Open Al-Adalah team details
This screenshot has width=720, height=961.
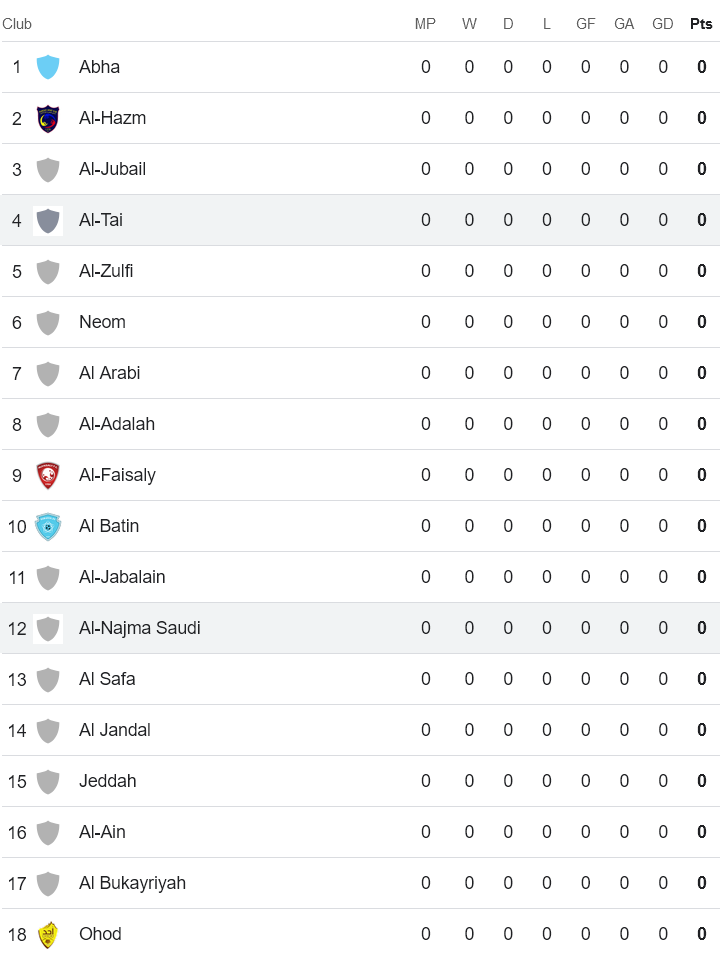click(117, 424)
